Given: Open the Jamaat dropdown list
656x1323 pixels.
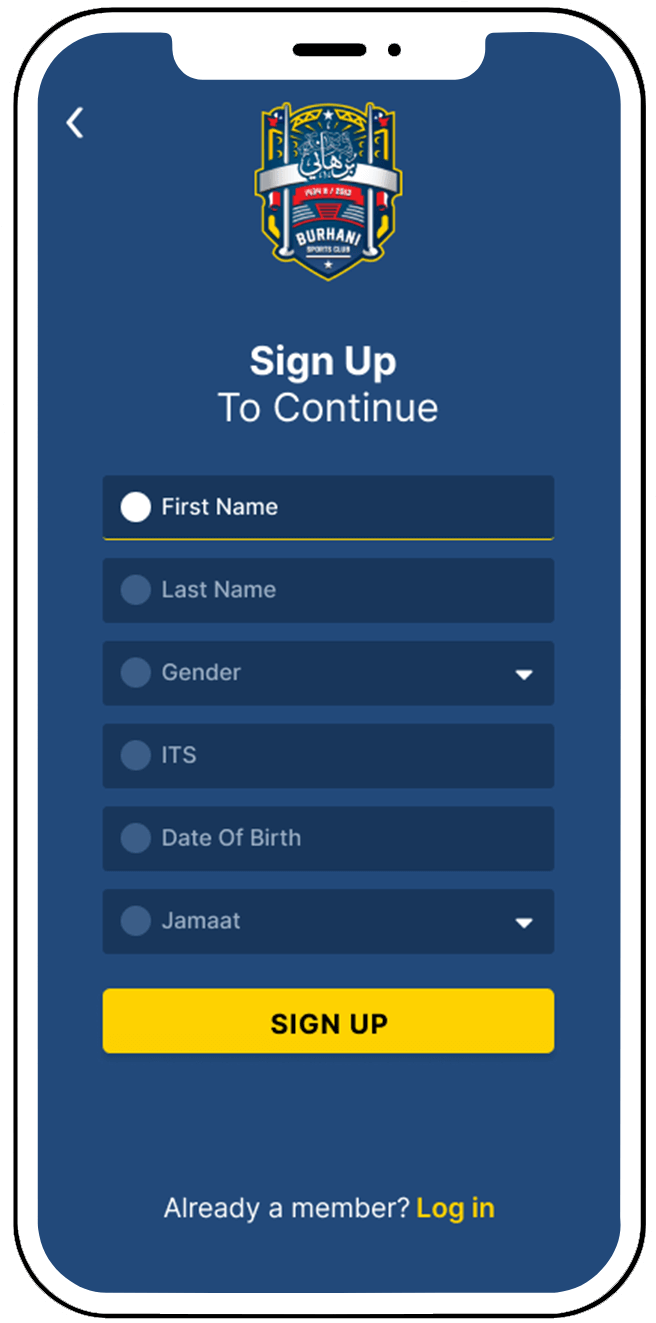Looking at the screenshot, I should 328,921.
